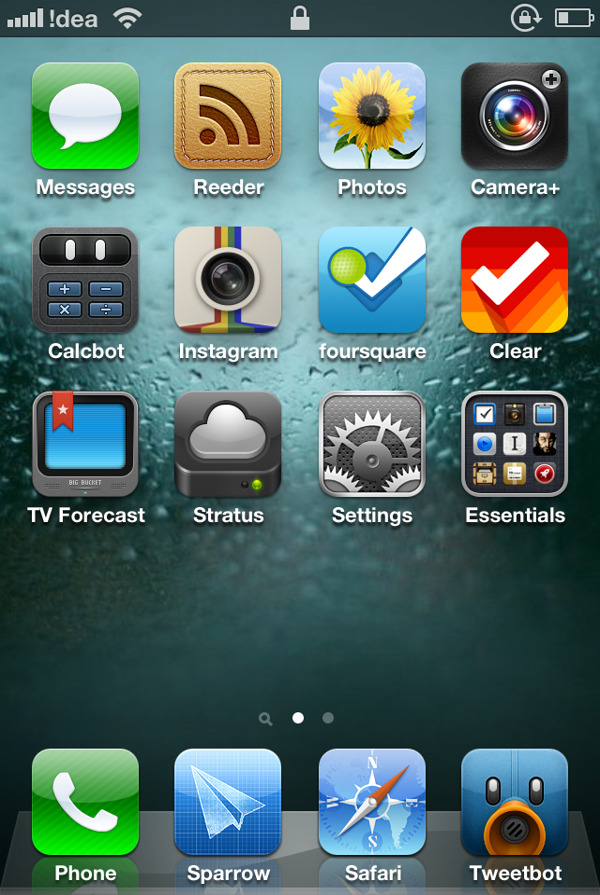Open the Calcbot calculator

85,279
